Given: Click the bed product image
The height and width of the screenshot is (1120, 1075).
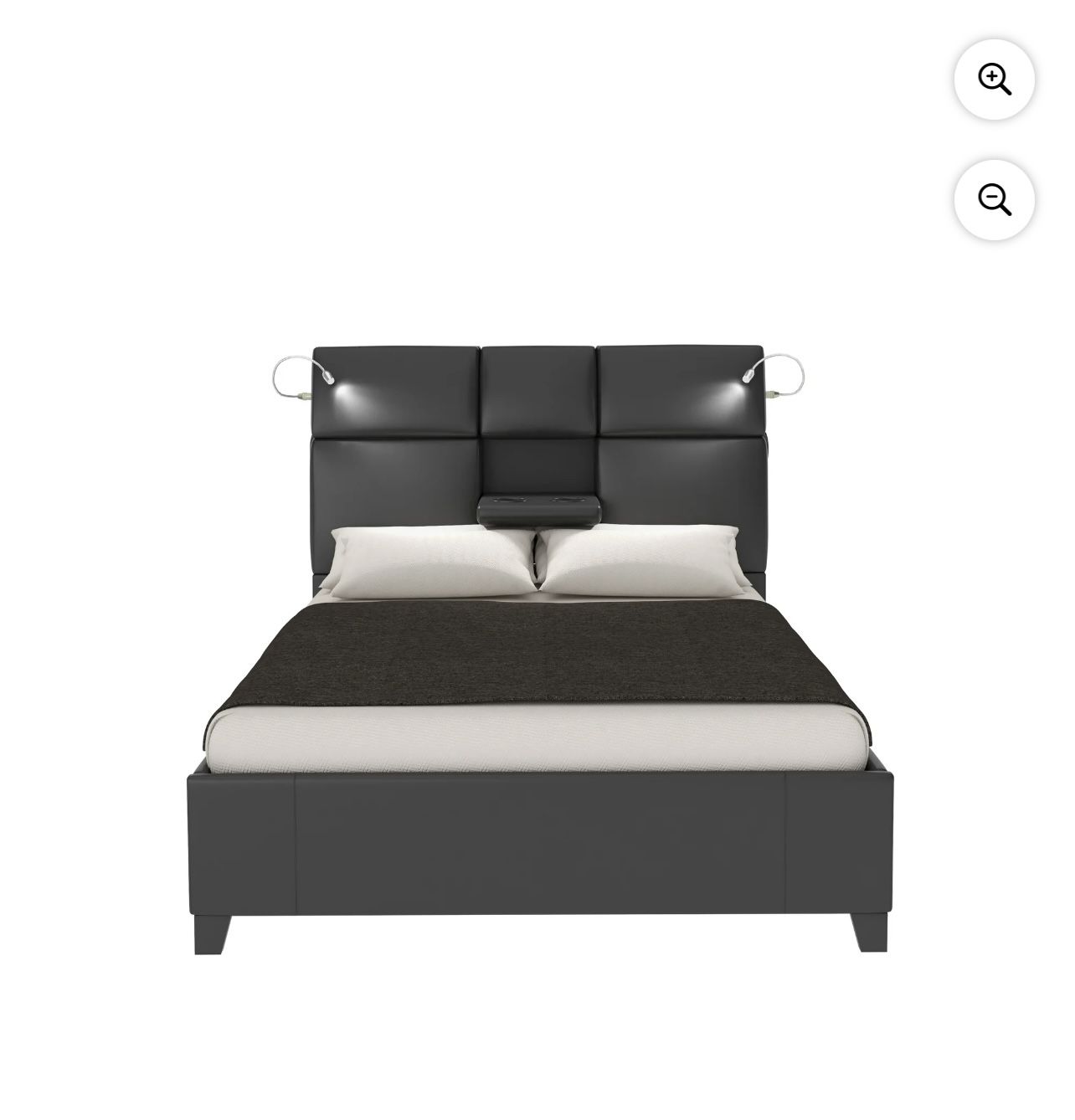Looking at the screenshot, I should [x=536, y=653].
